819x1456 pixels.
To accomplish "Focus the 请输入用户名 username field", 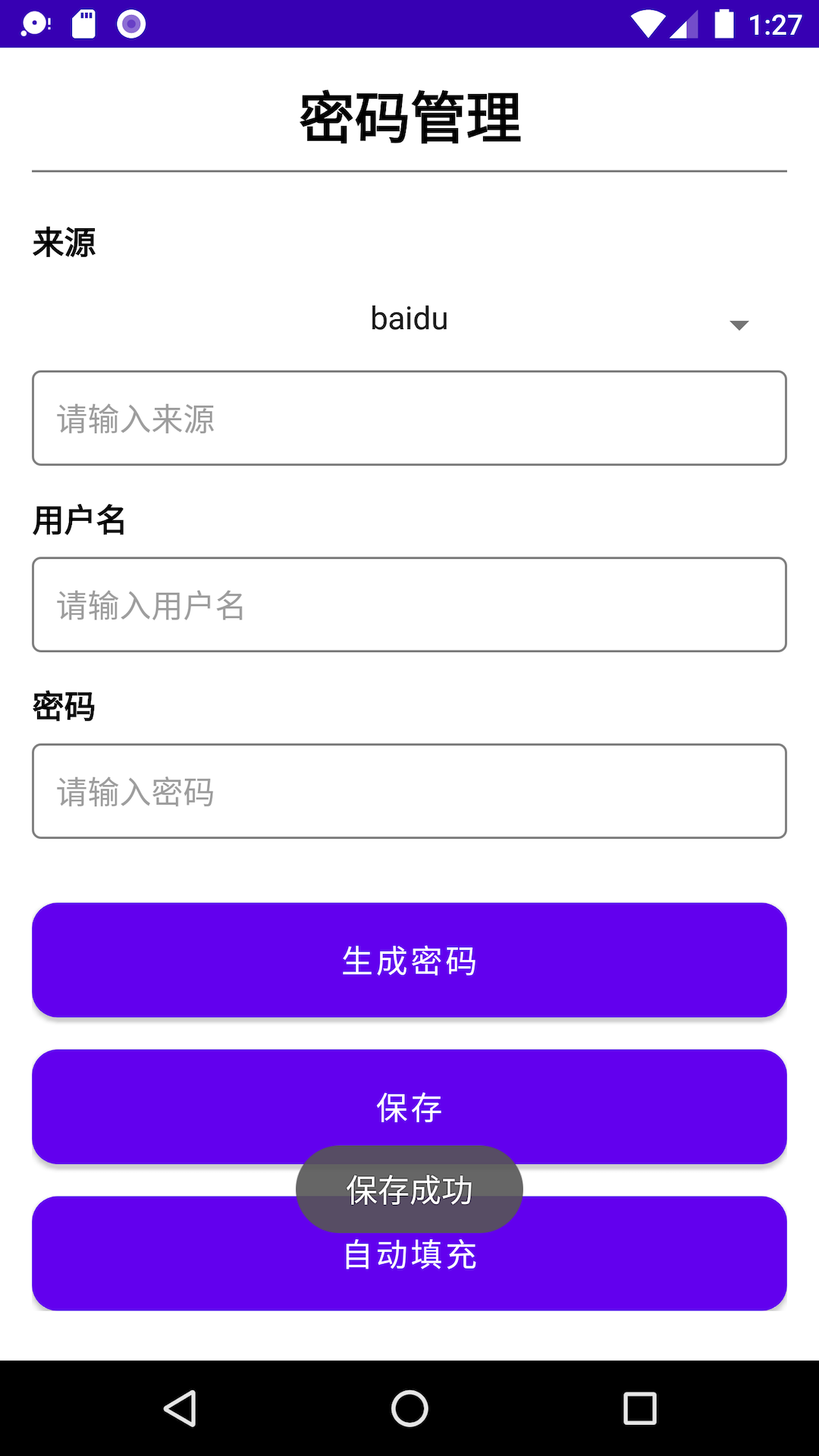I will (409, 604).
